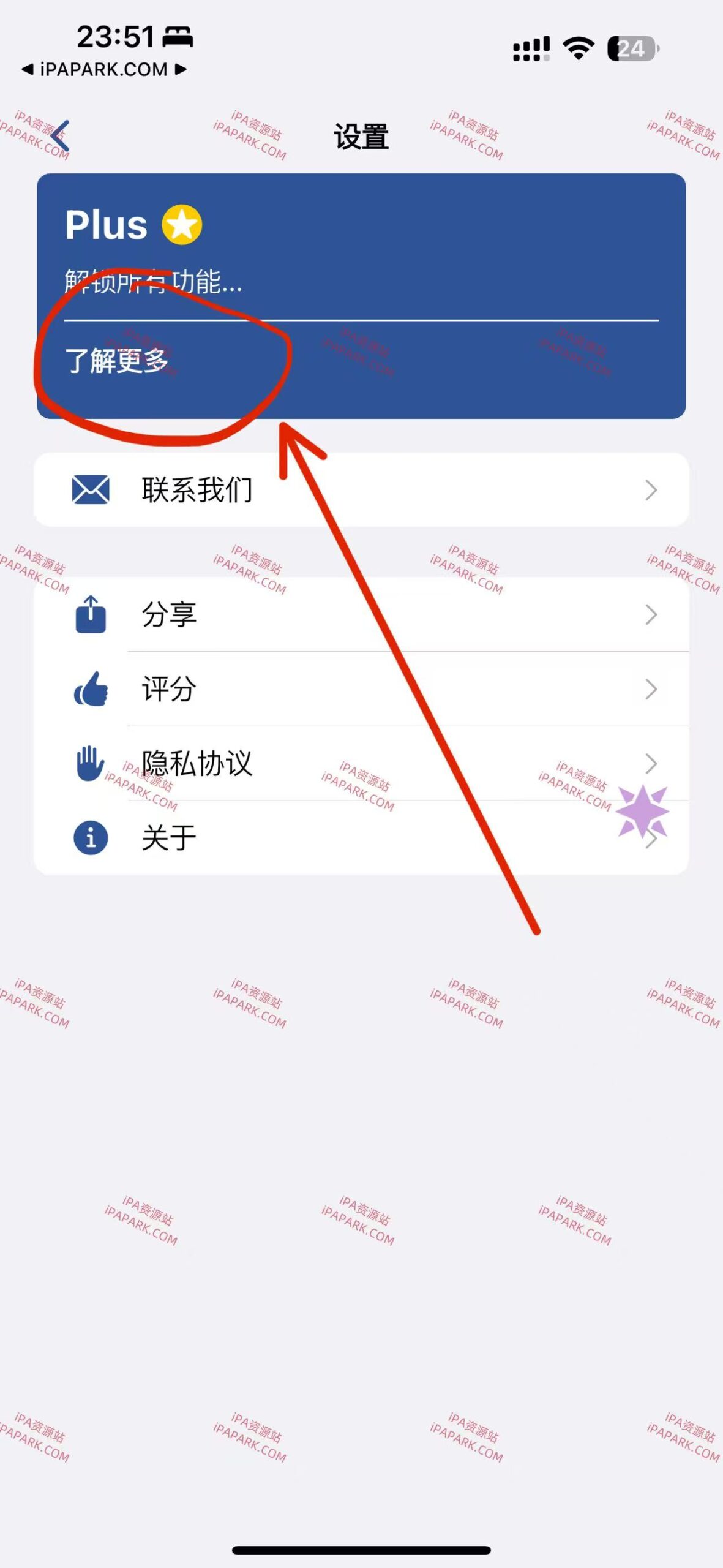
Task: Select the 关于 entry
Action: pyautogui.click(x=651, y=839)
